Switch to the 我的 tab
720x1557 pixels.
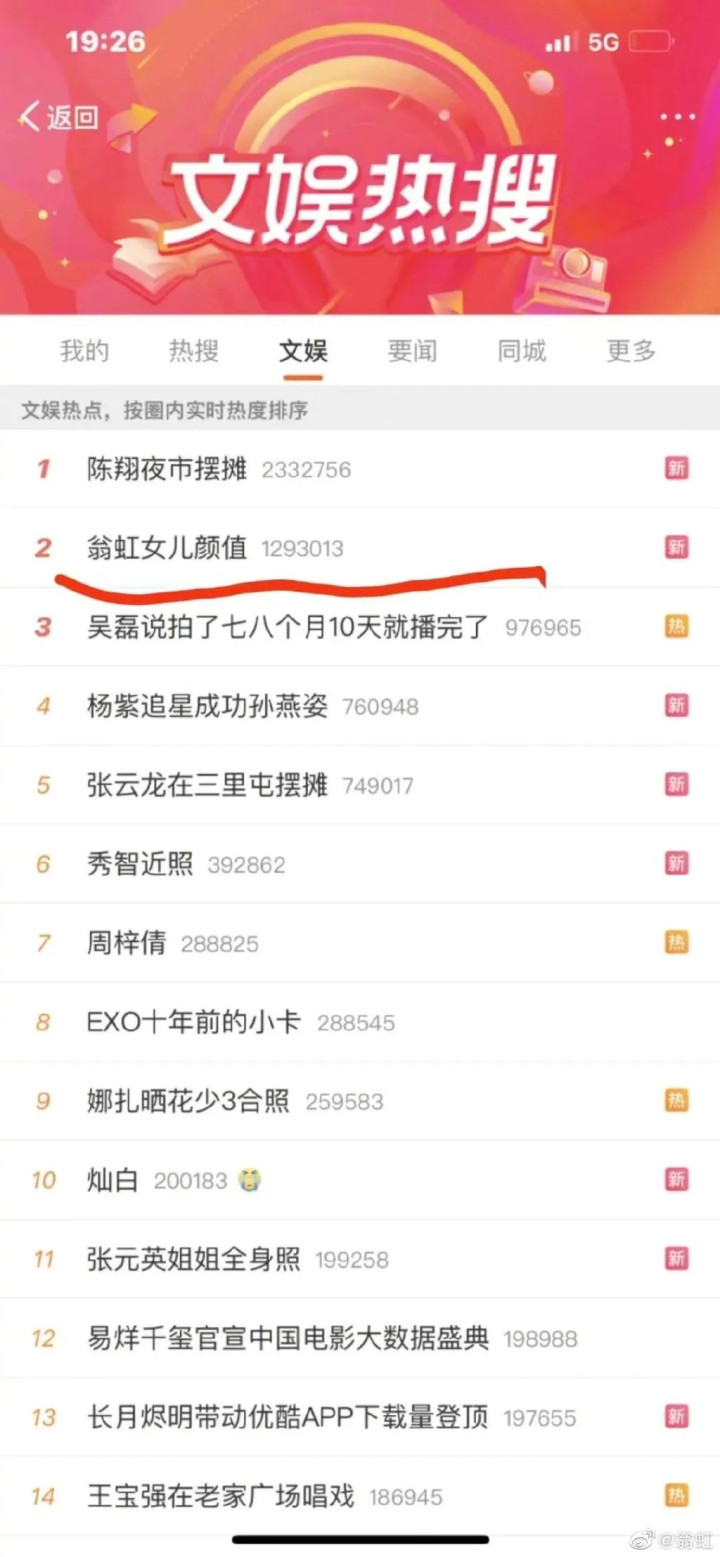coord(84,351)
